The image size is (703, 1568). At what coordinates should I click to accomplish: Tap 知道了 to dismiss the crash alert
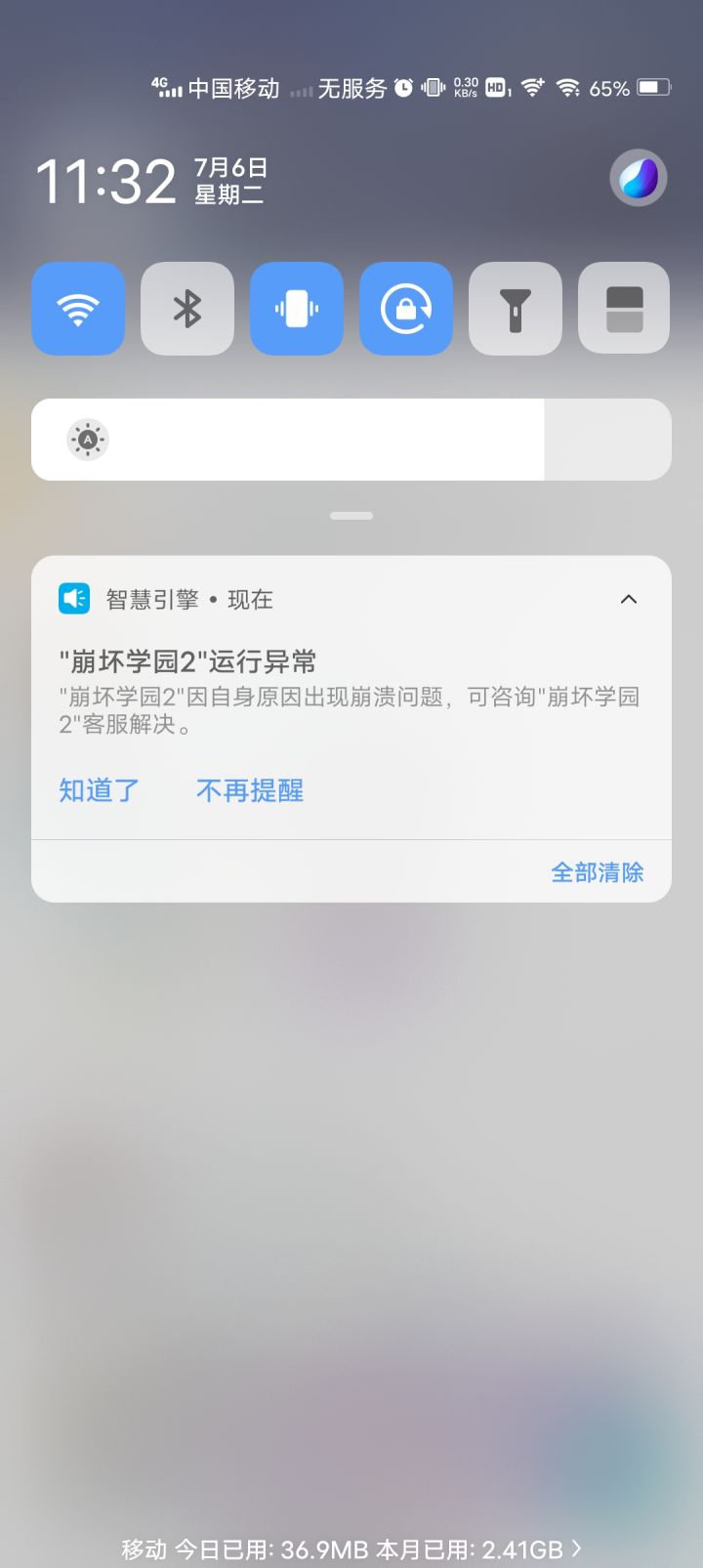point(98,790)
